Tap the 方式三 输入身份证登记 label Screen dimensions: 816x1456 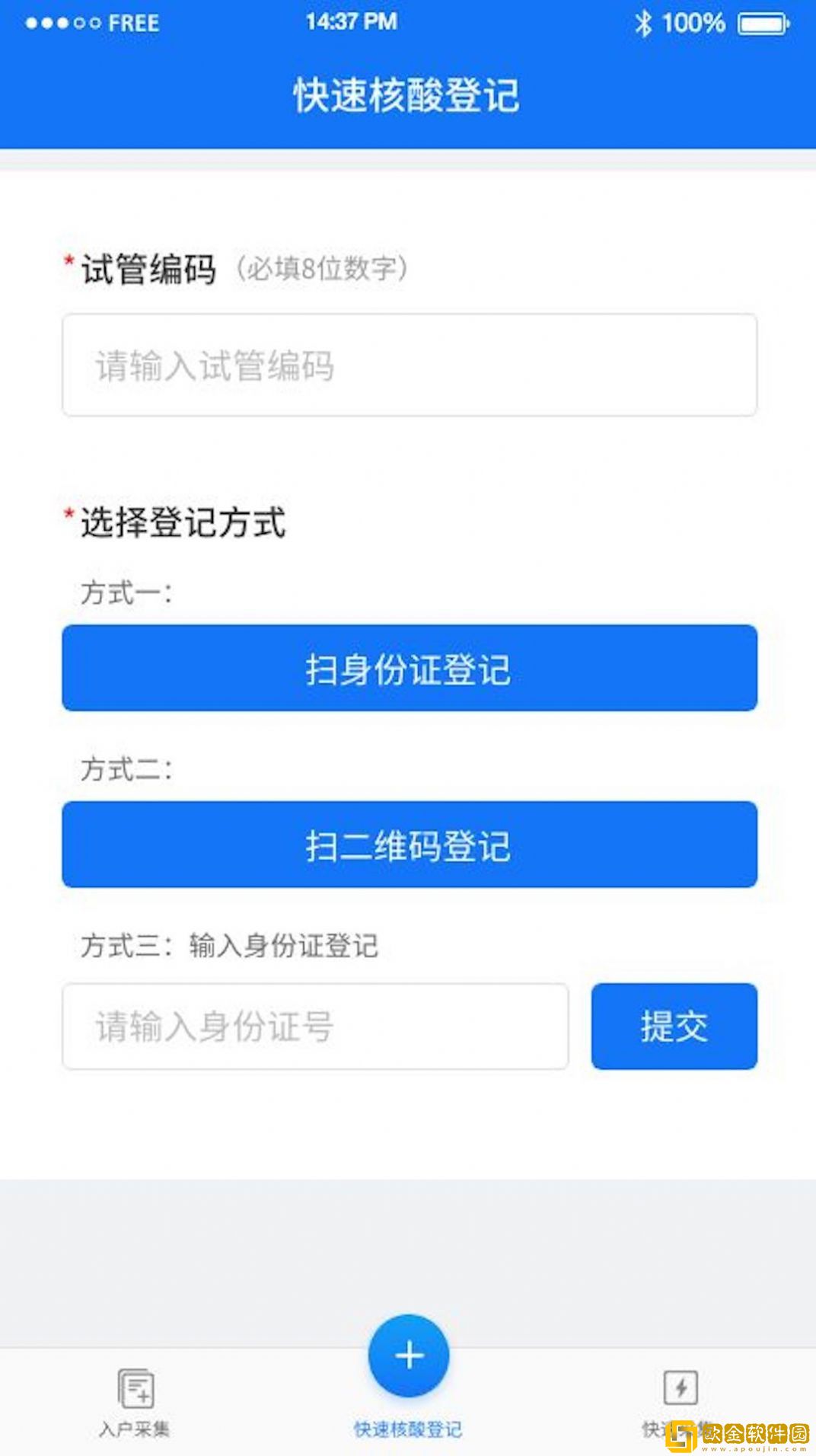(x=232, y=946)
